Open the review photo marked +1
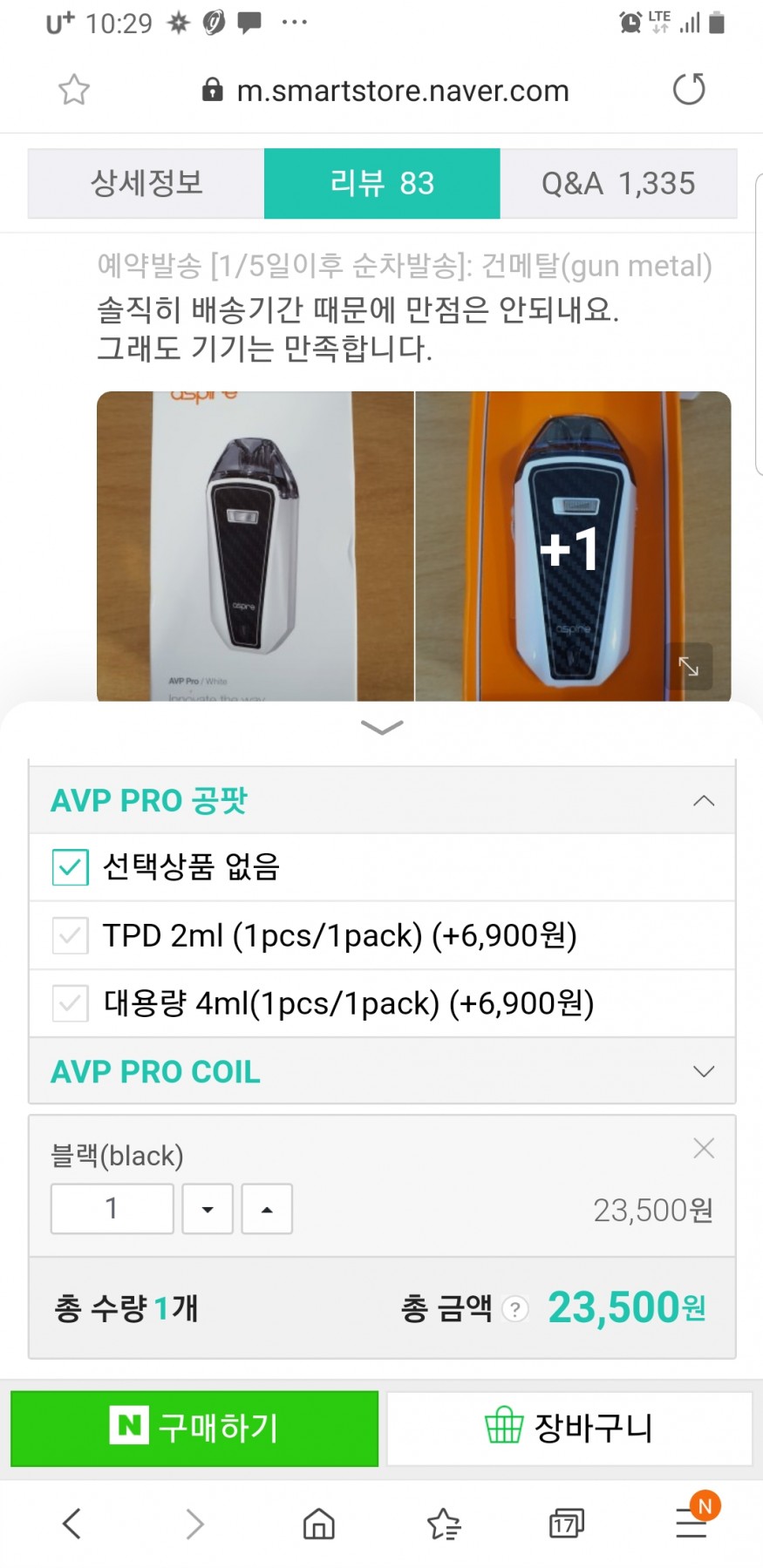The width and height of the screenshot is (763, 1568). pyautogui.click(x=573, y=546)
